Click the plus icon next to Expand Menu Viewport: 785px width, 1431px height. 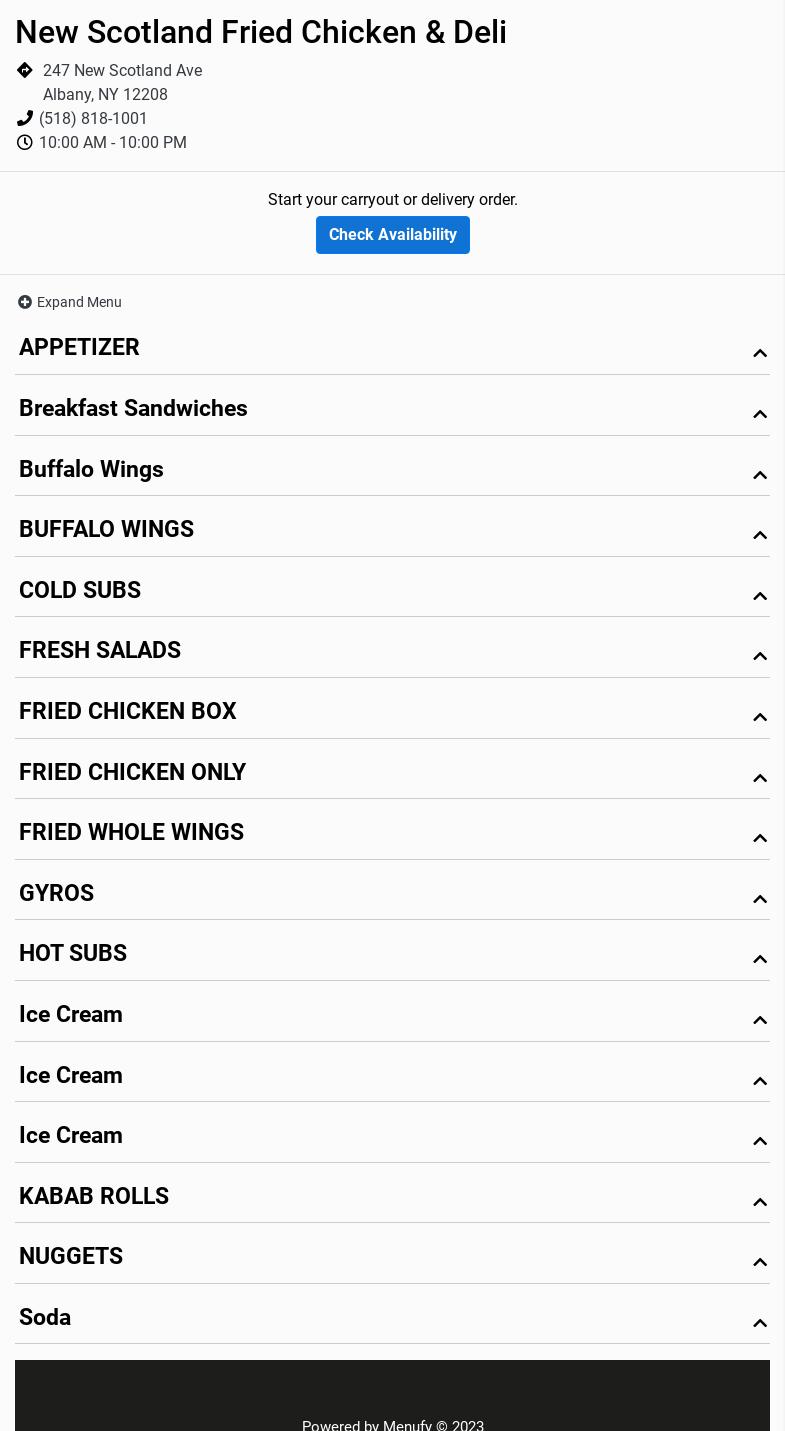(25, 302)
